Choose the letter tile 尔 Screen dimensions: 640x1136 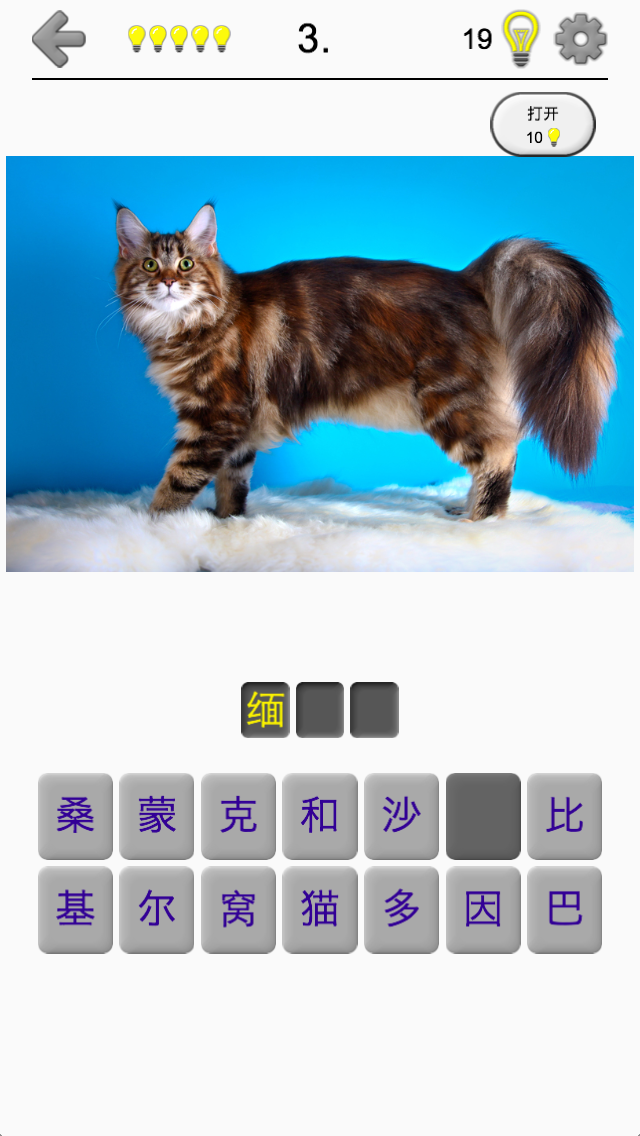click(x=157, y=909)
